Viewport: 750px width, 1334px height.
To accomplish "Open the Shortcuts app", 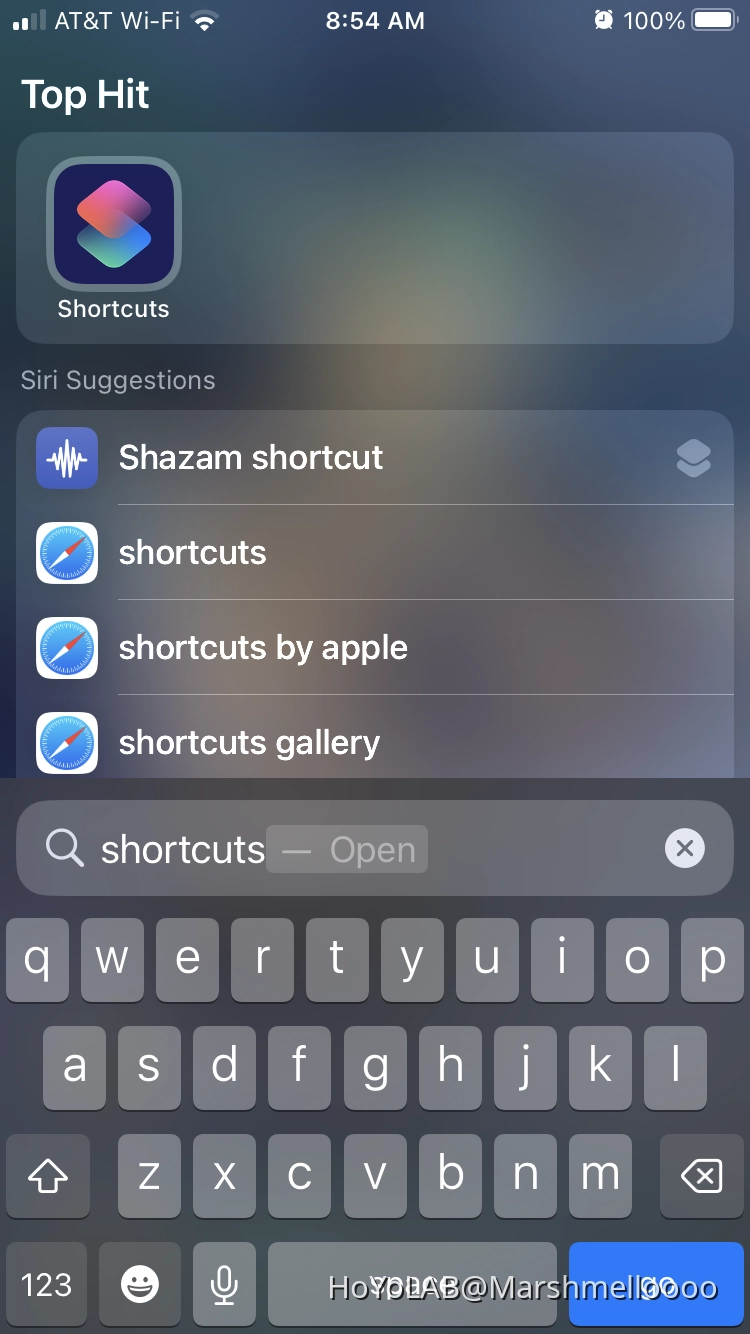I will point(113,224).
